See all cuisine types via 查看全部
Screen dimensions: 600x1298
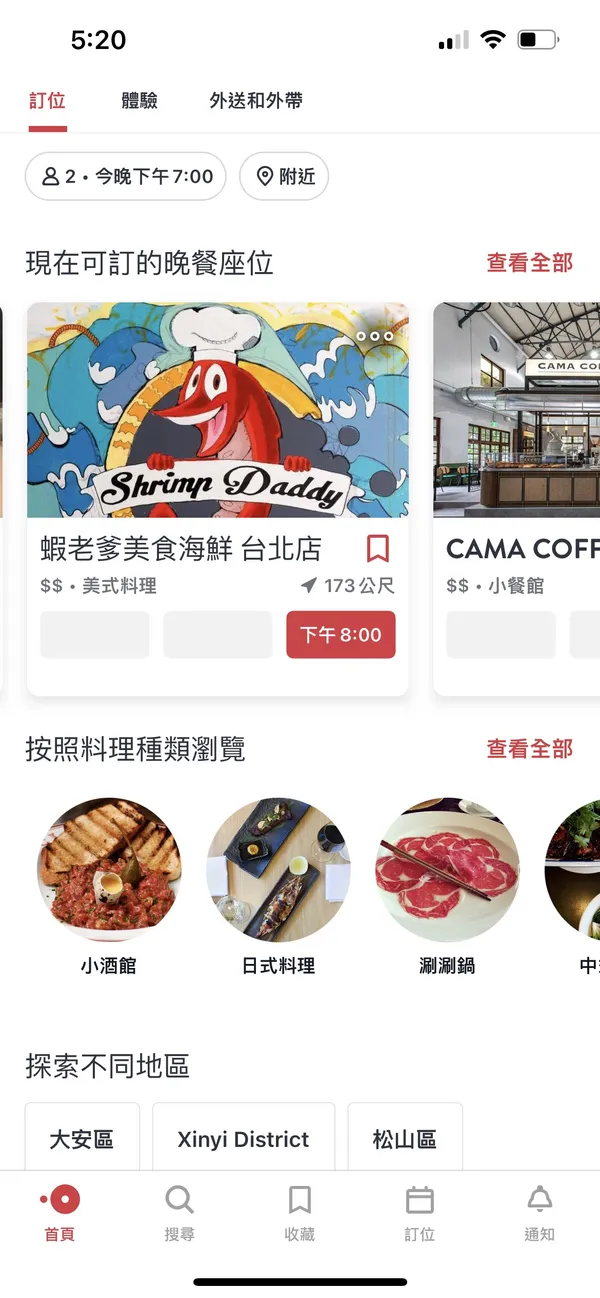point(529,748)
